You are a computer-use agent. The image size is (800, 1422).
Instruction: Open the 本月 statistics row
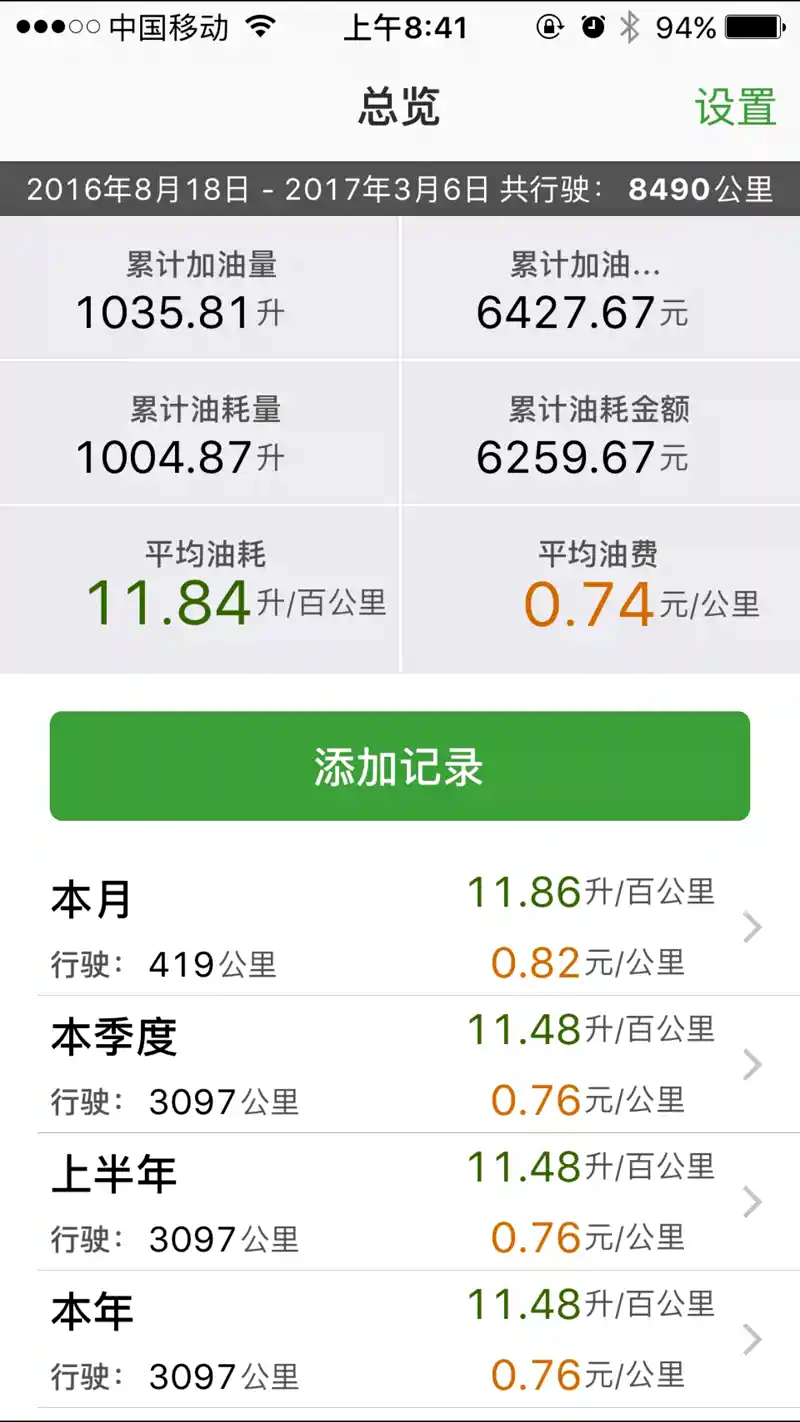pos(400,927)
